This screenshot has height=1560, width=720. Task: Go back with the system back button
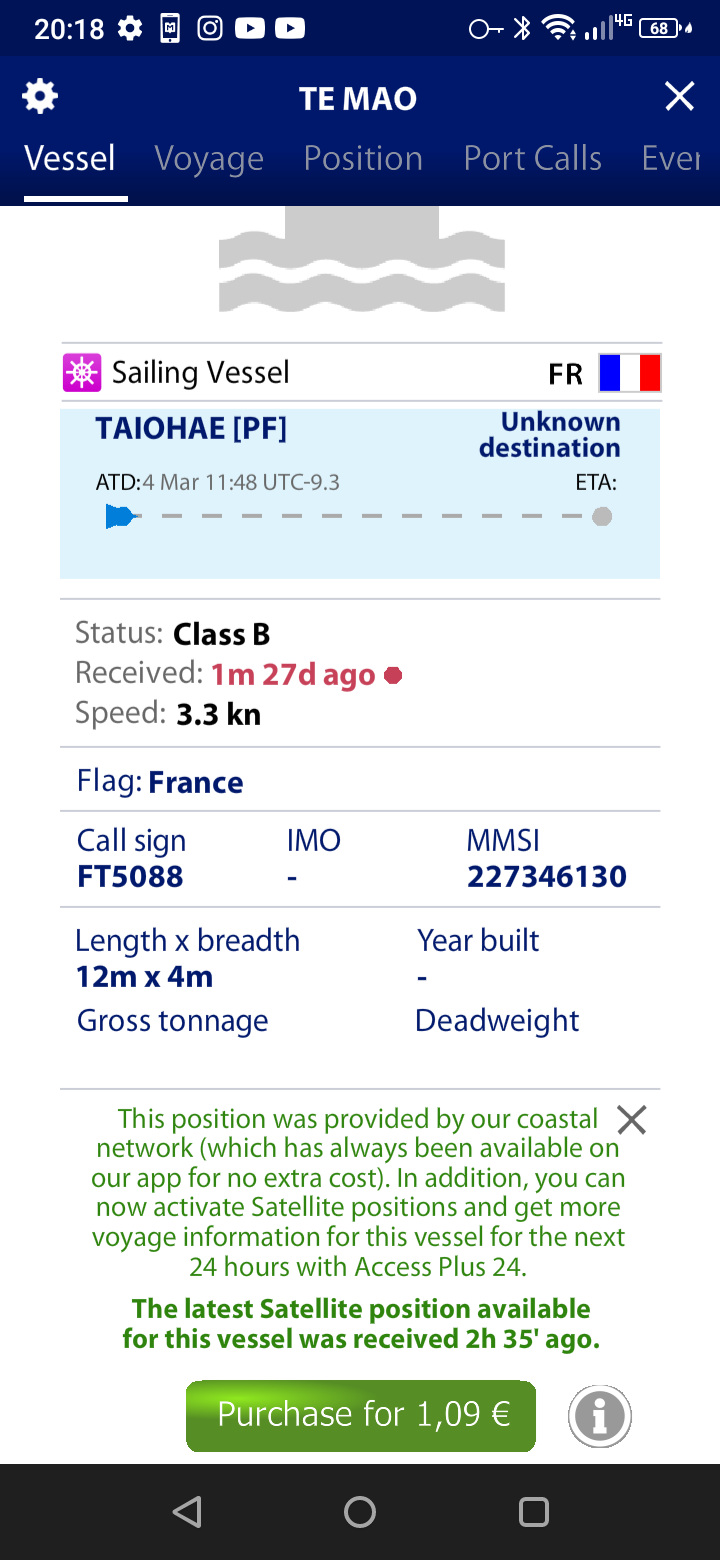(x=187, y=1512)
